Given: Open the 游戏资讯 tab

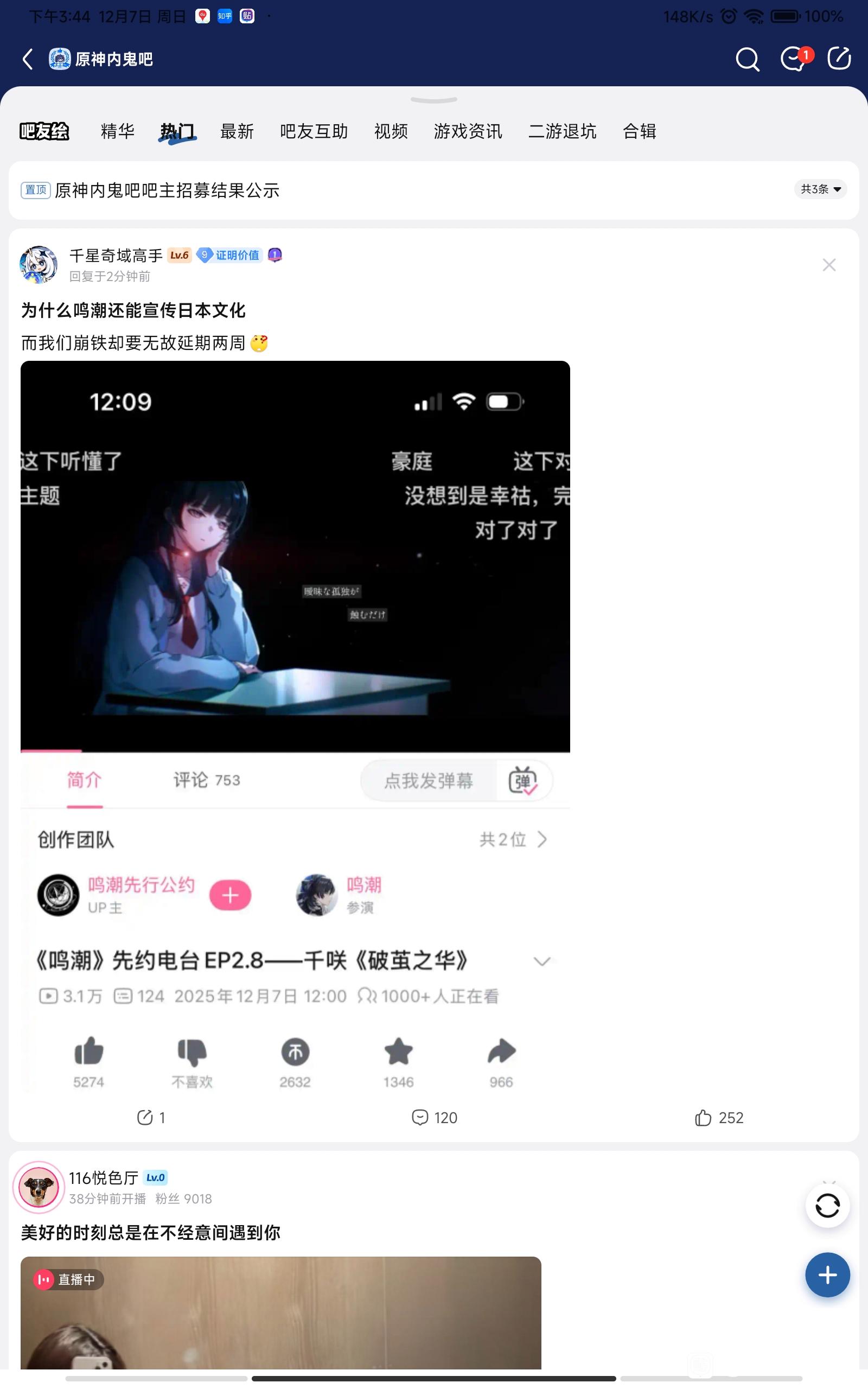Looking at the screenshot, I should pyautogui.click(x=468, y=131).
